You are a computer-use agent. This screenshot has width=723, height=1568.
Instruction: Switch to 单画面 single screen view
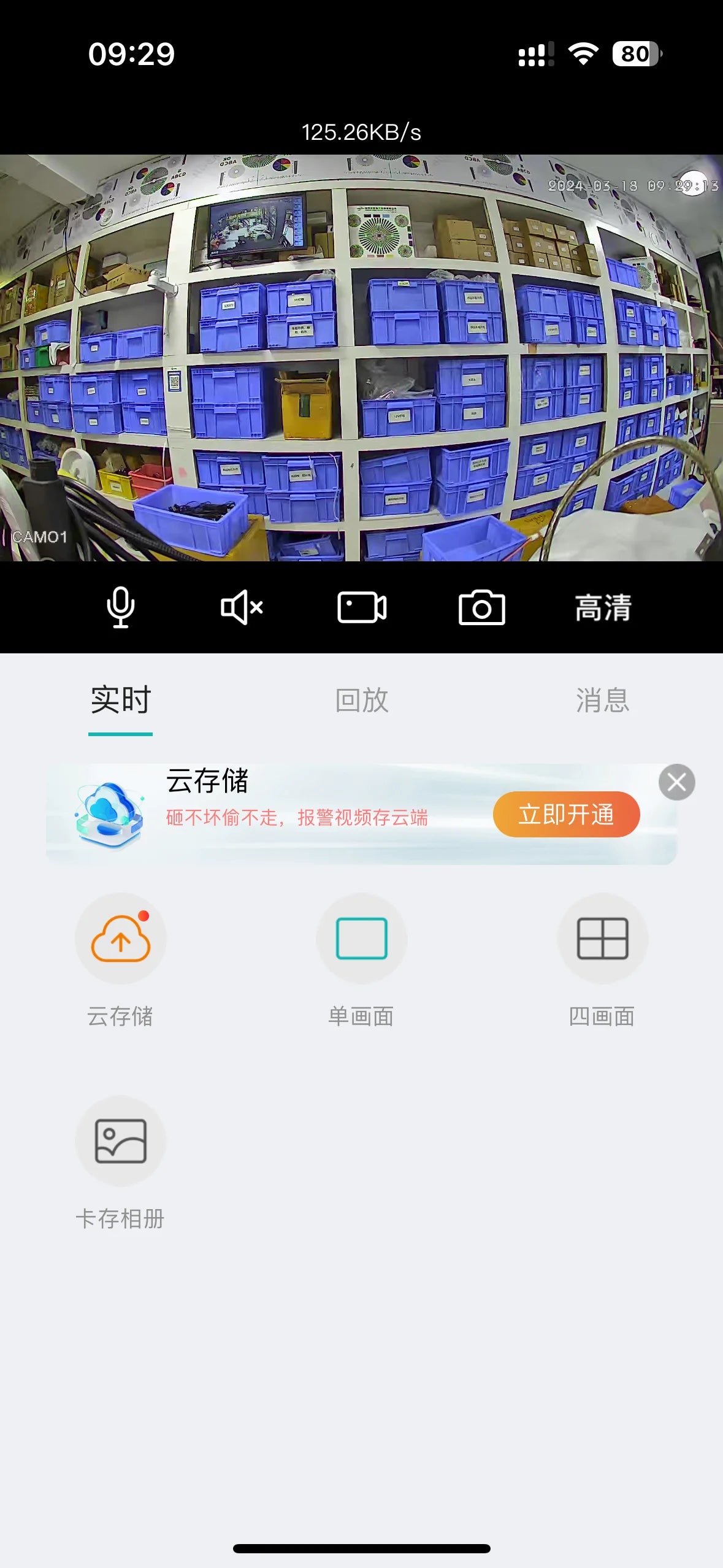coord(361,940)
